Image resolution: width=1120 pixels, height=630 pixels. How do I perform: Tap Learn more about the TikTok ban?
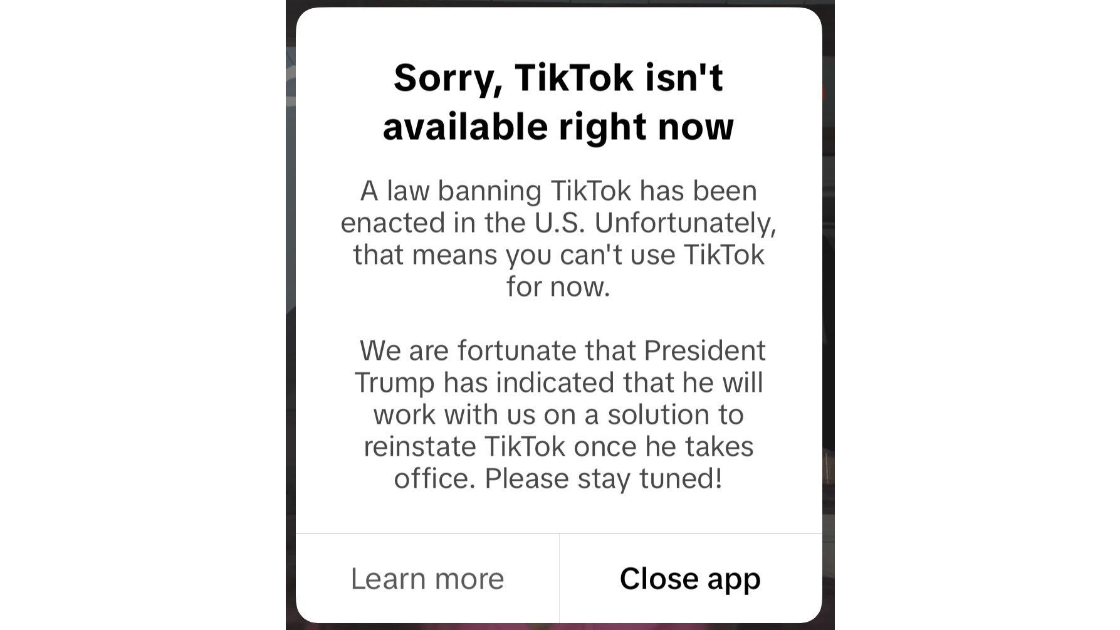tap(427, 578)
